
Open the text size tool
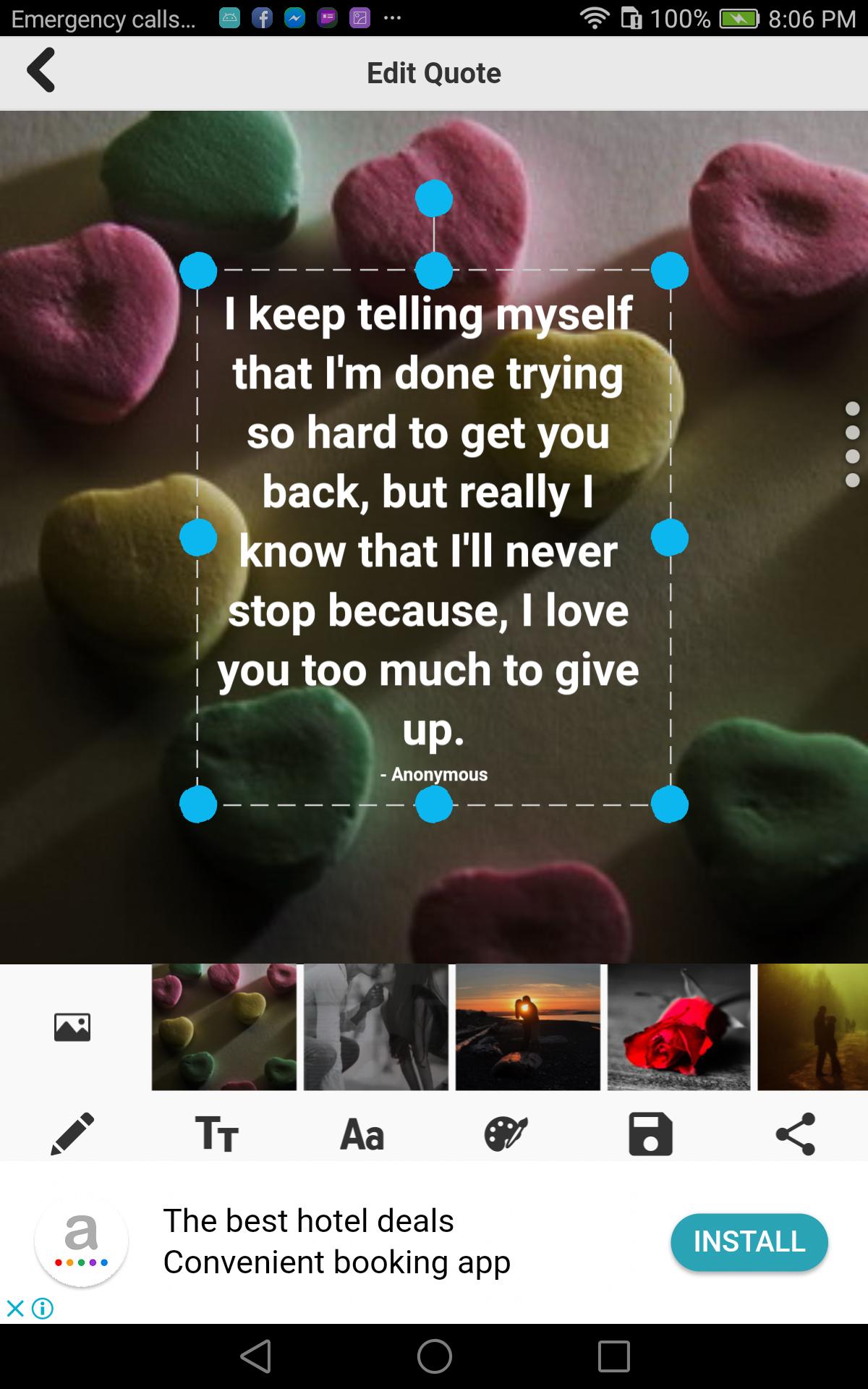[x=216, y=1133]
